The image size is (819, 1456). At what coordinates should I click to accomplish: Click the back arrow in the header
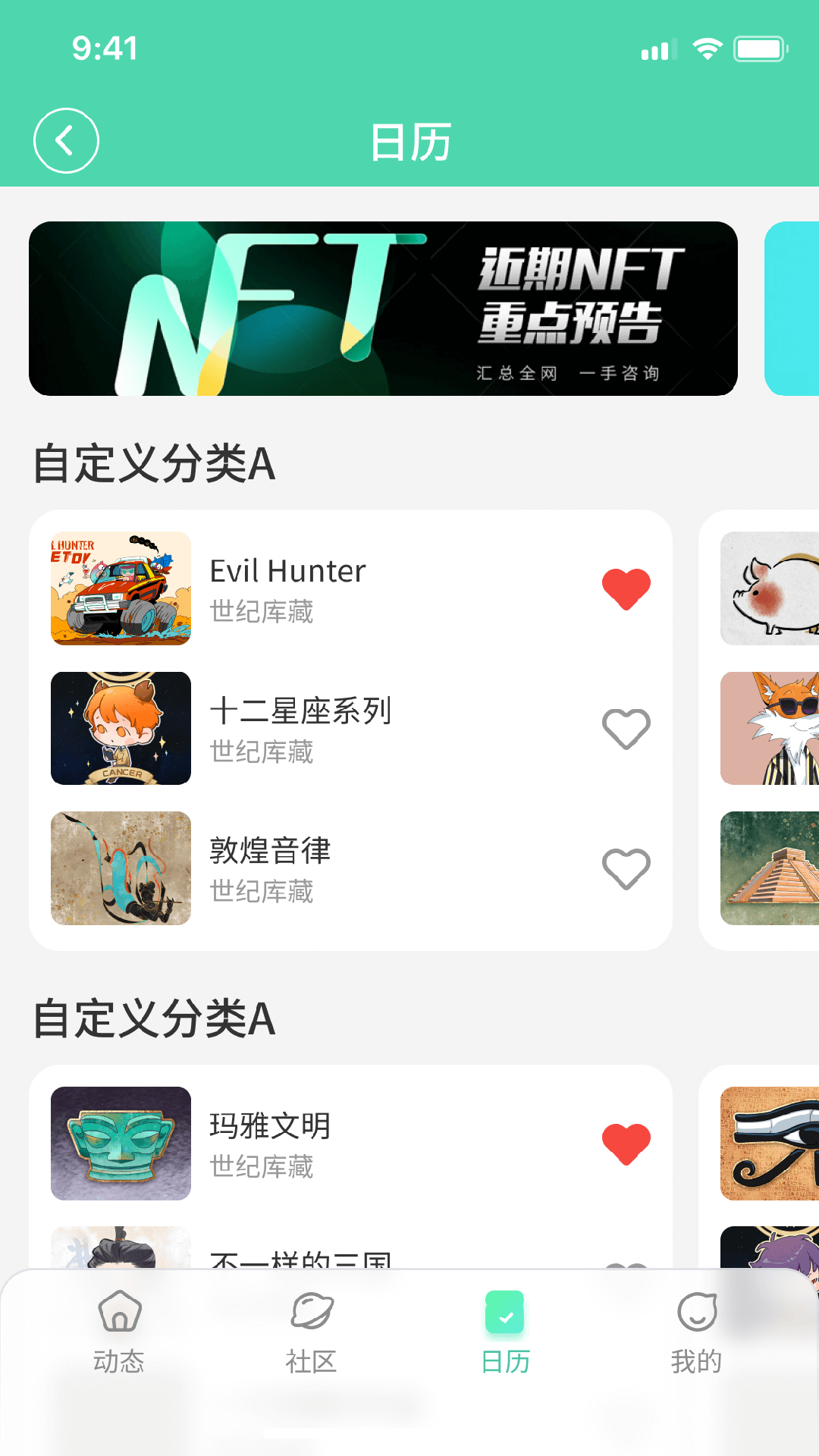pos(66,141)
